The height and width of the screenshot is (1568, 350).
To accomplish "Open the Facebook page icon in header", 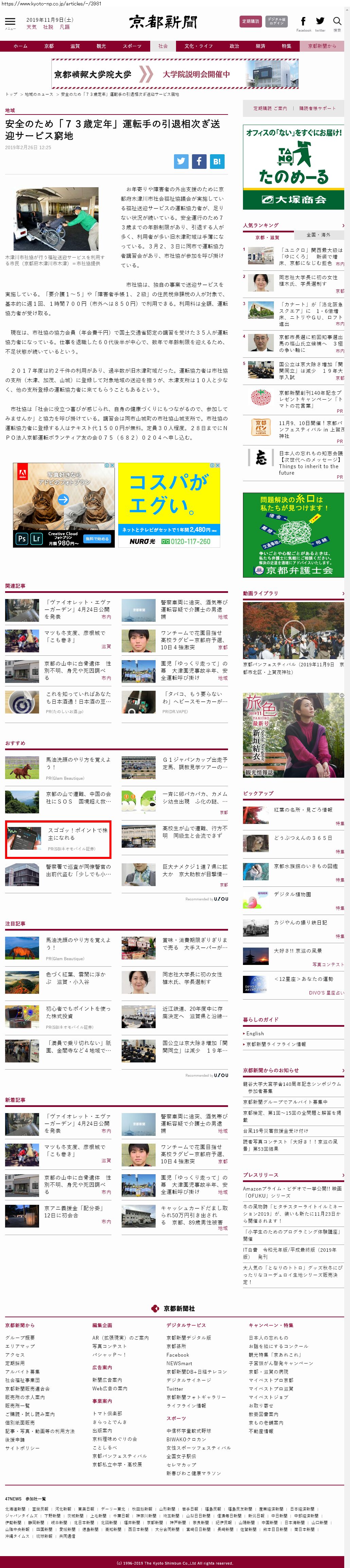I will (x=303, y=22).
